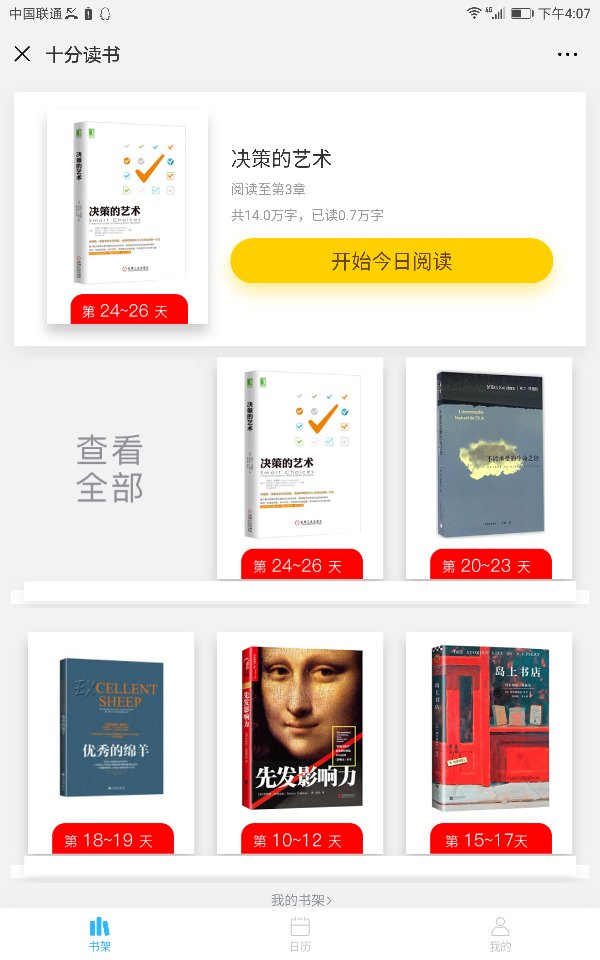Open the three-dot overflow menu
600x960 pixels.
coord(567,55)
